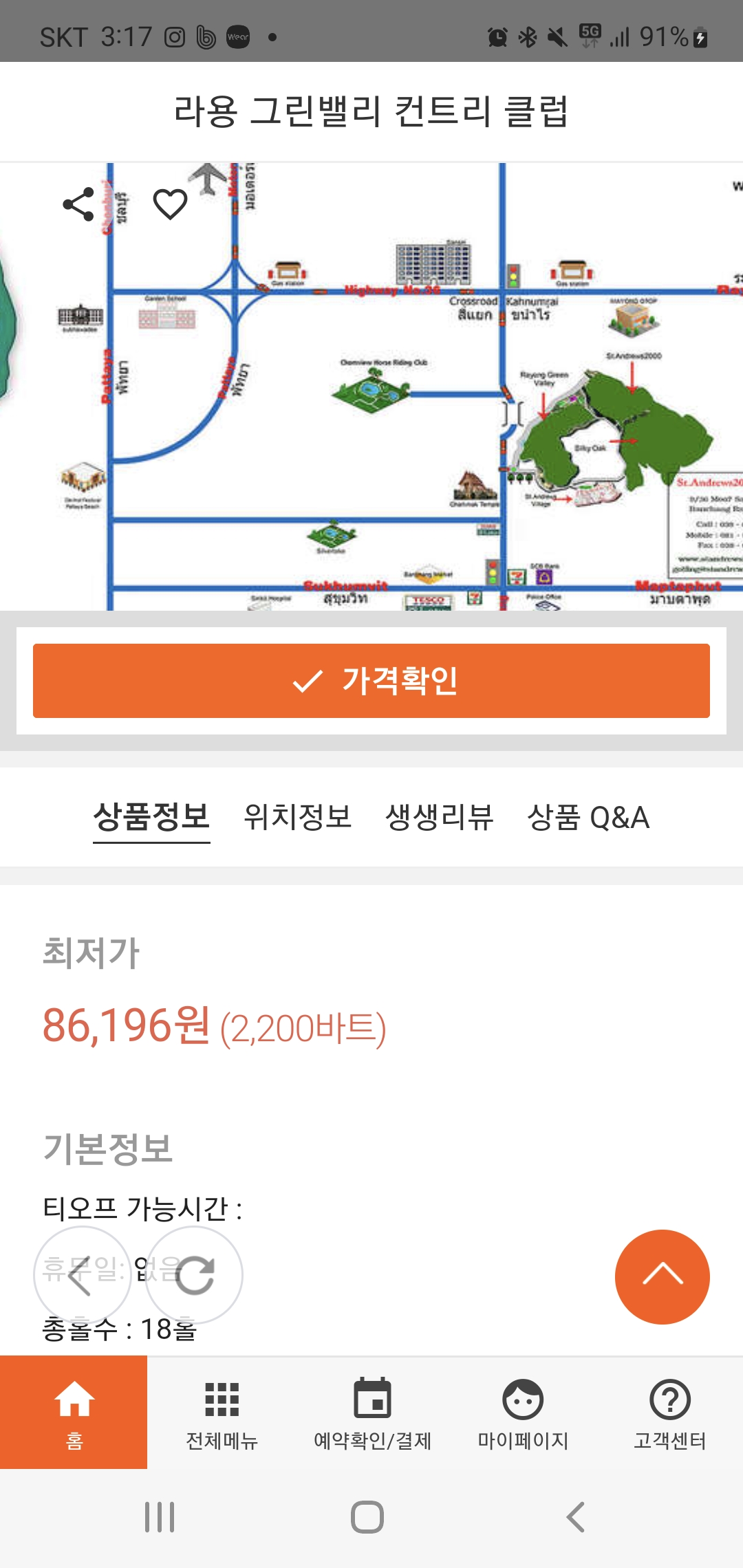Open 마이페이지 in bottom navigation
Screen dimensions: 743x1568
523,1413
